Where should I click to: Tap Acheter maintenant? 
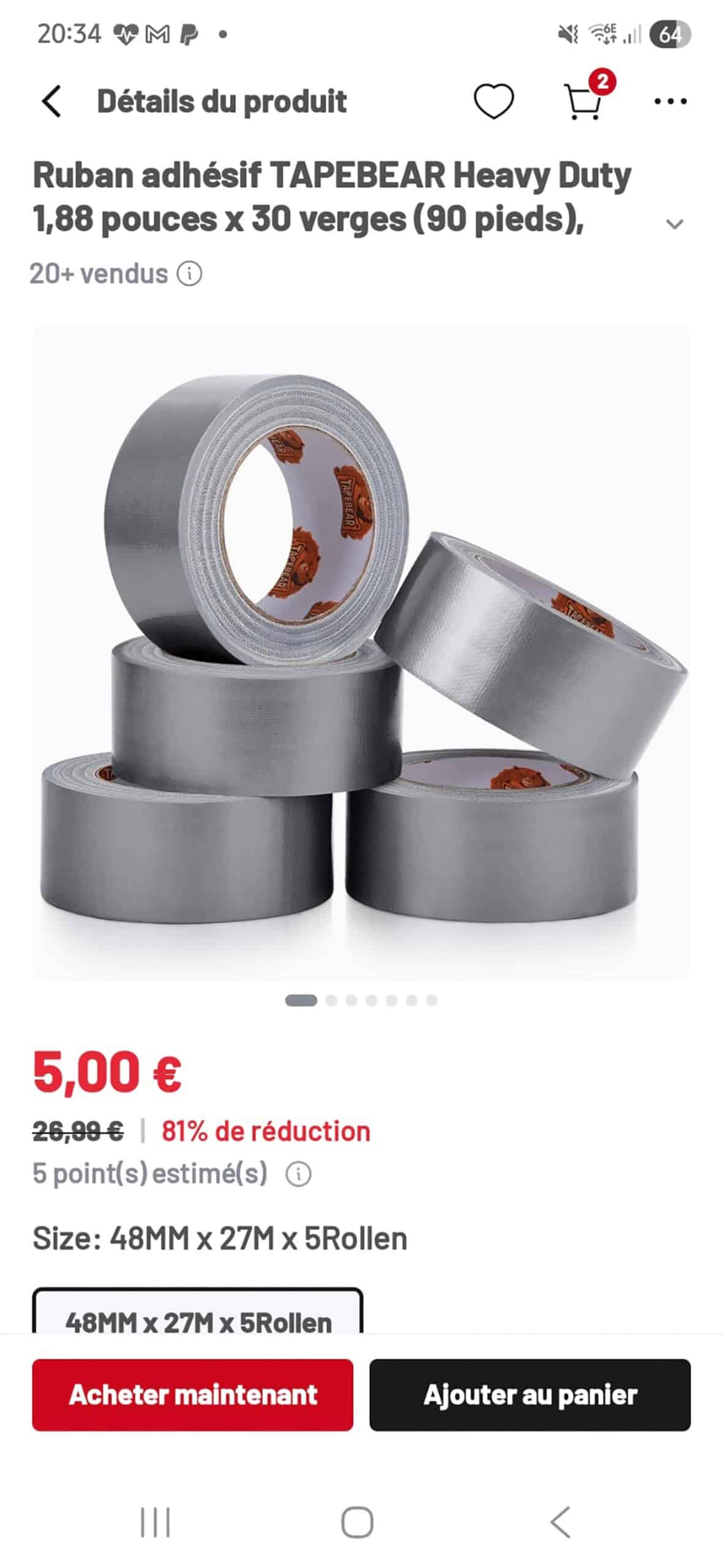(x=193, y=1395)
